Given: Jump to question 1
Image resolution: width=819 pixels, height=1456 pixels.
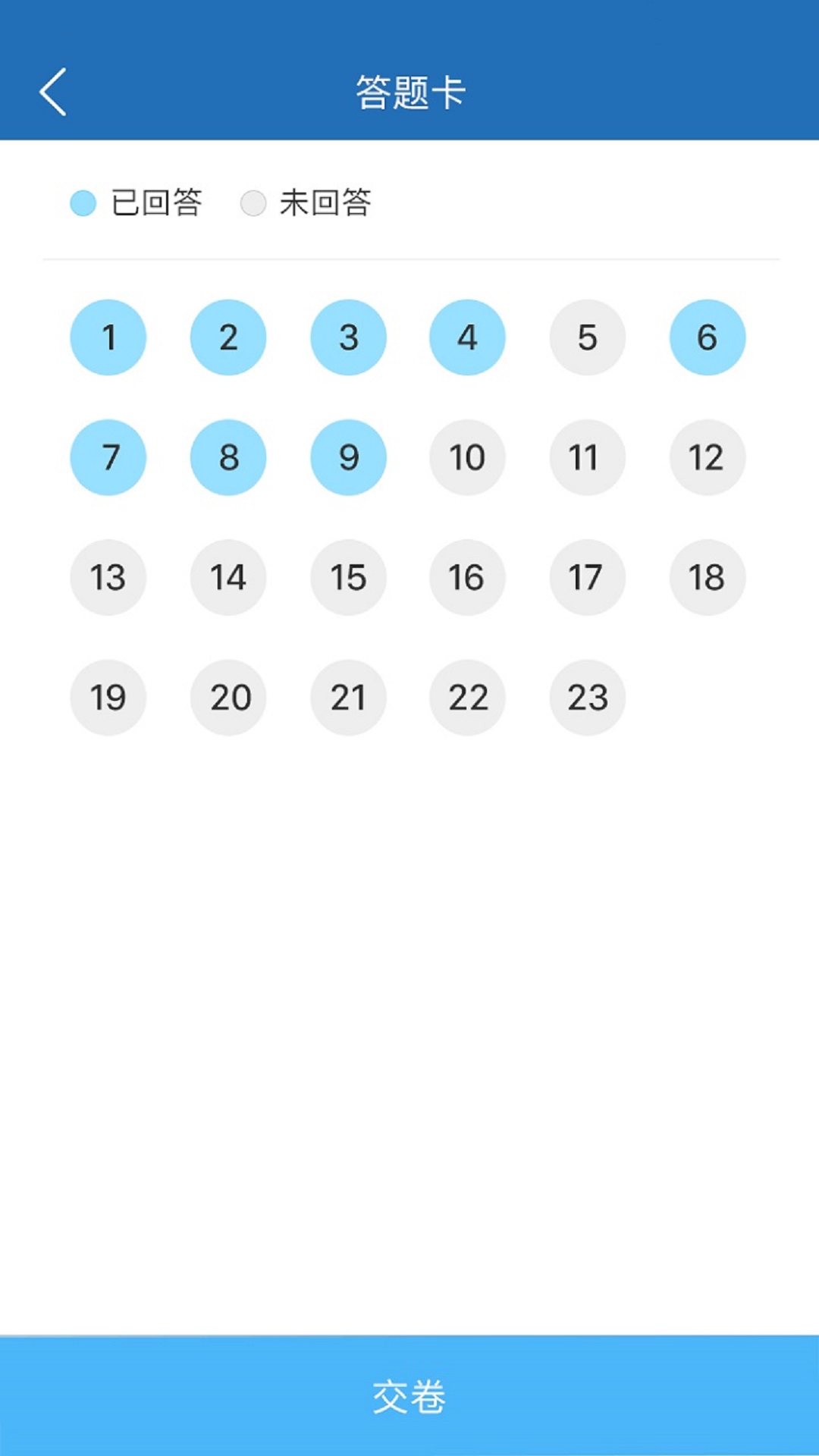Looking at the screenshot, I should point(108,337).
